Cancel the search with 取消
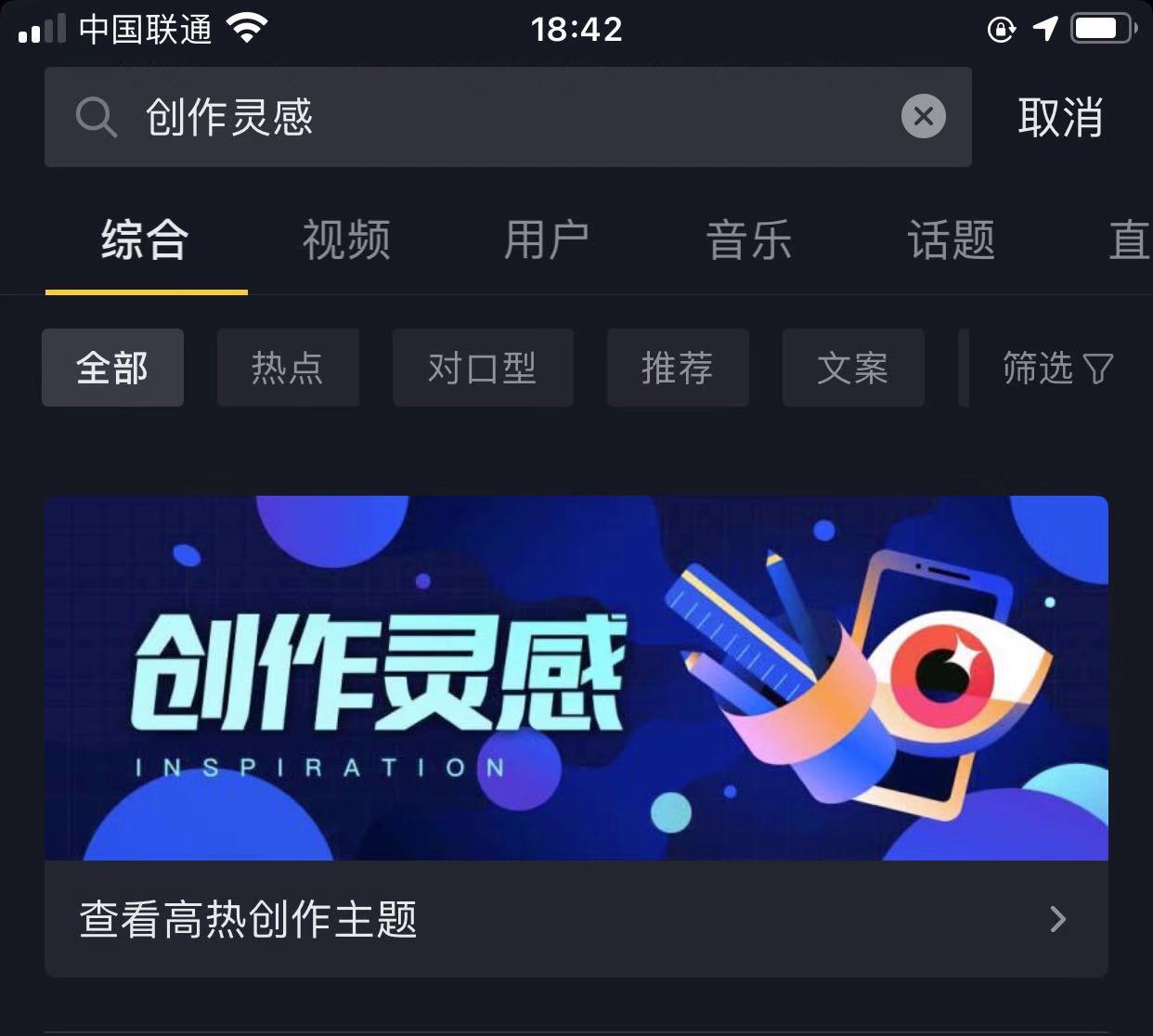 1059,118
